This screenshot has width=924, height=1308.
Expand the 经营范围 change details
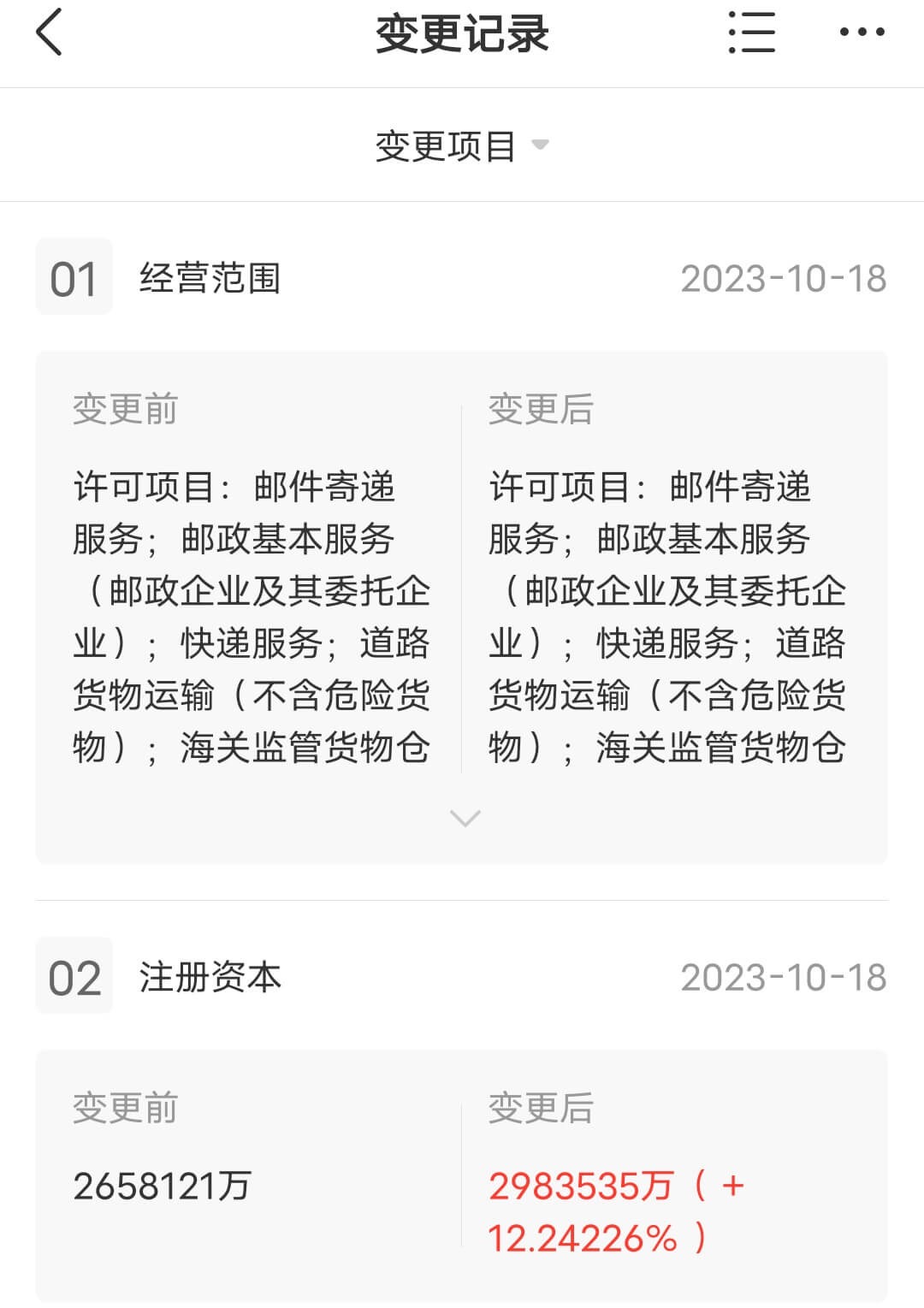click(x=465, y=819)
